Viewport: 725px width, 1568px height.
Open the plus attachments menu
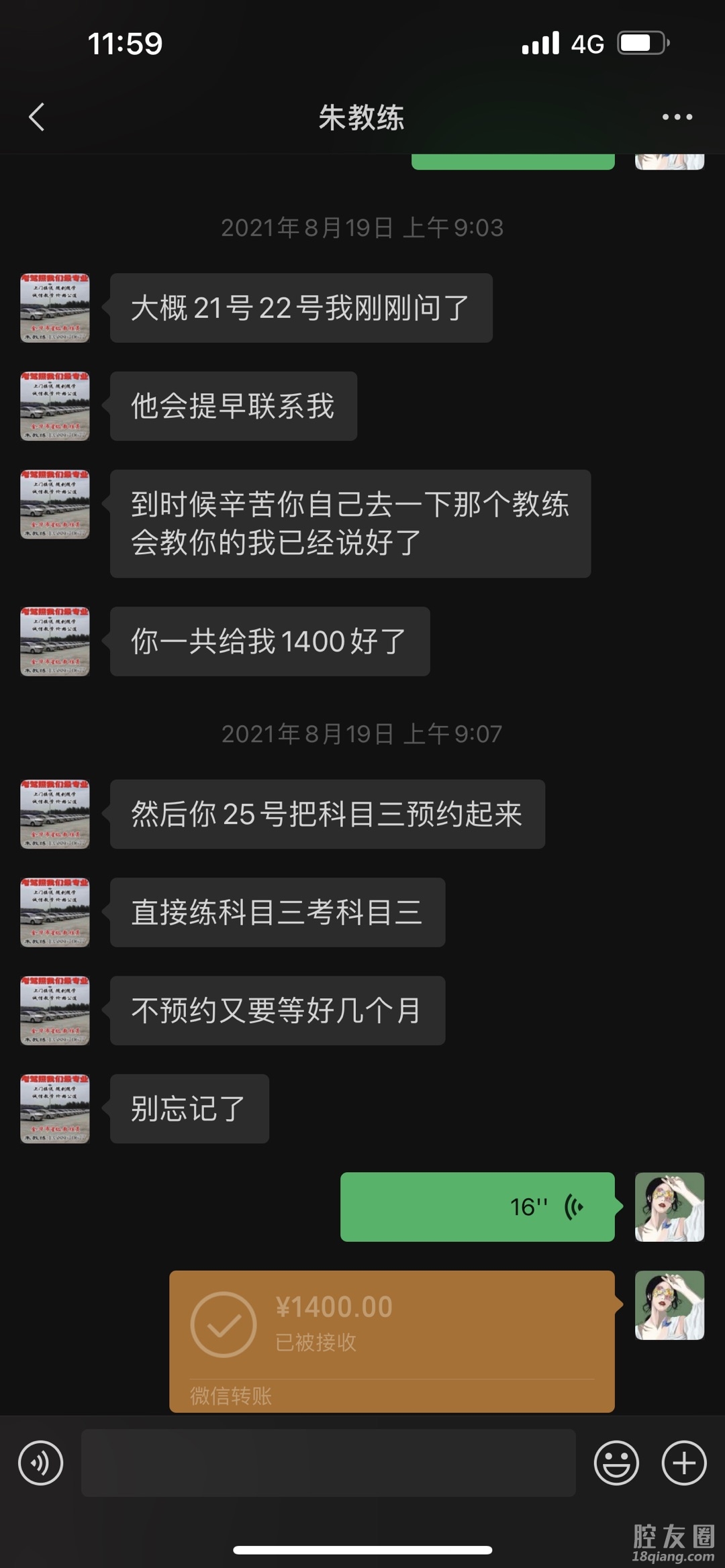click(x=684, y=1463)
